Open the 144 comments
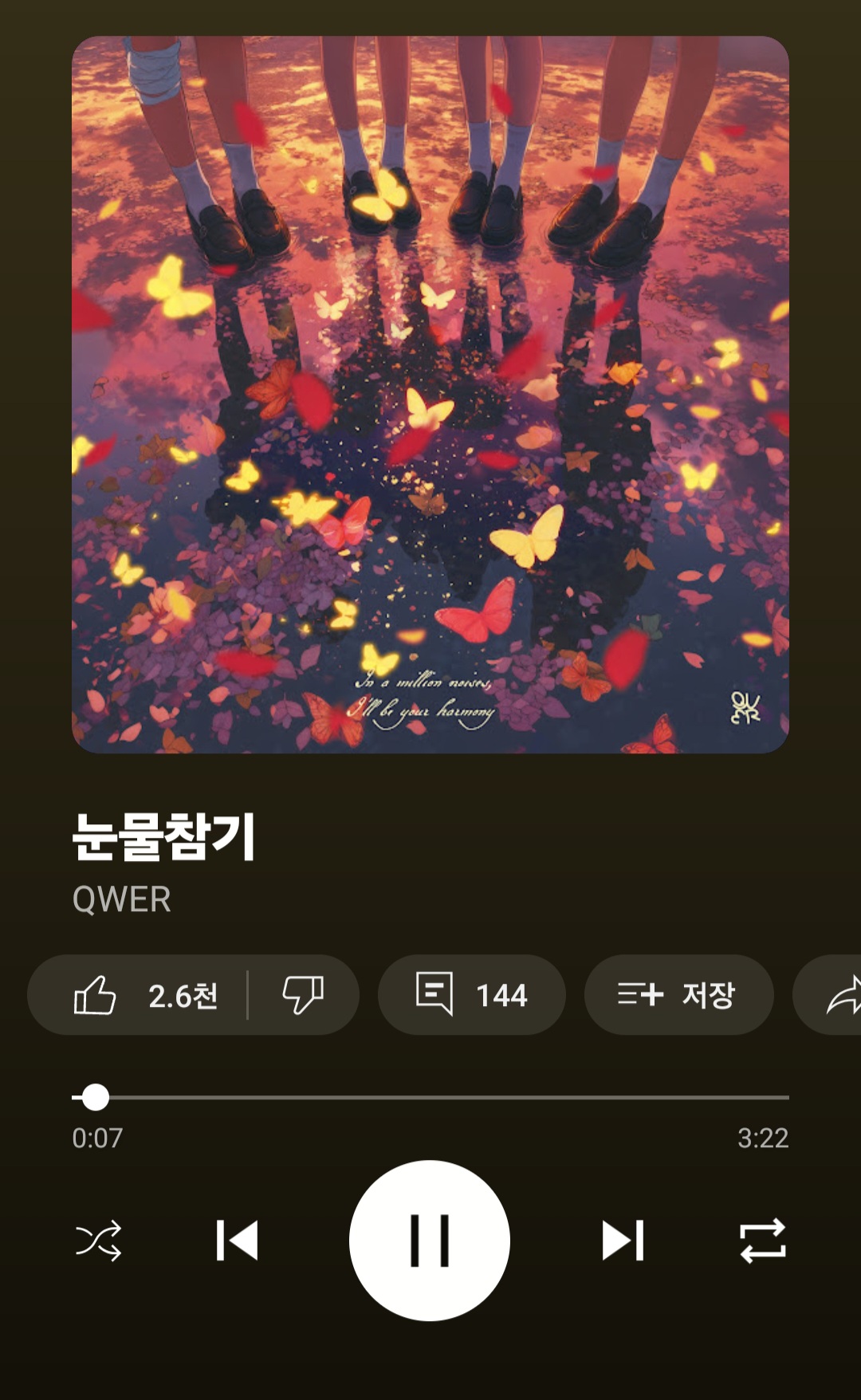Viewport: 861px width, 1400px height. [x=472, y=995]
